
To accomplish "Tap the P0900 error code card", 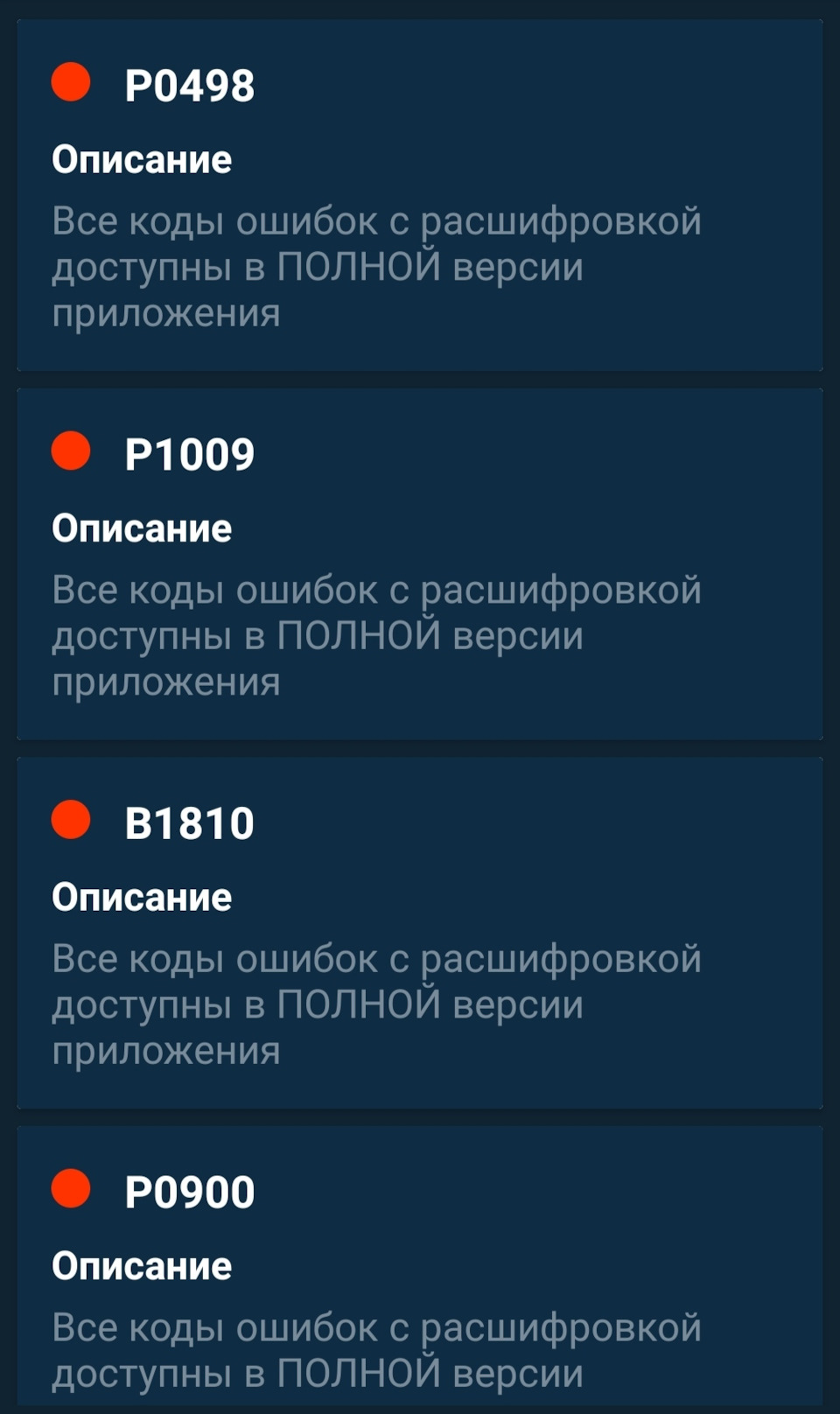I will (420, 1269).
